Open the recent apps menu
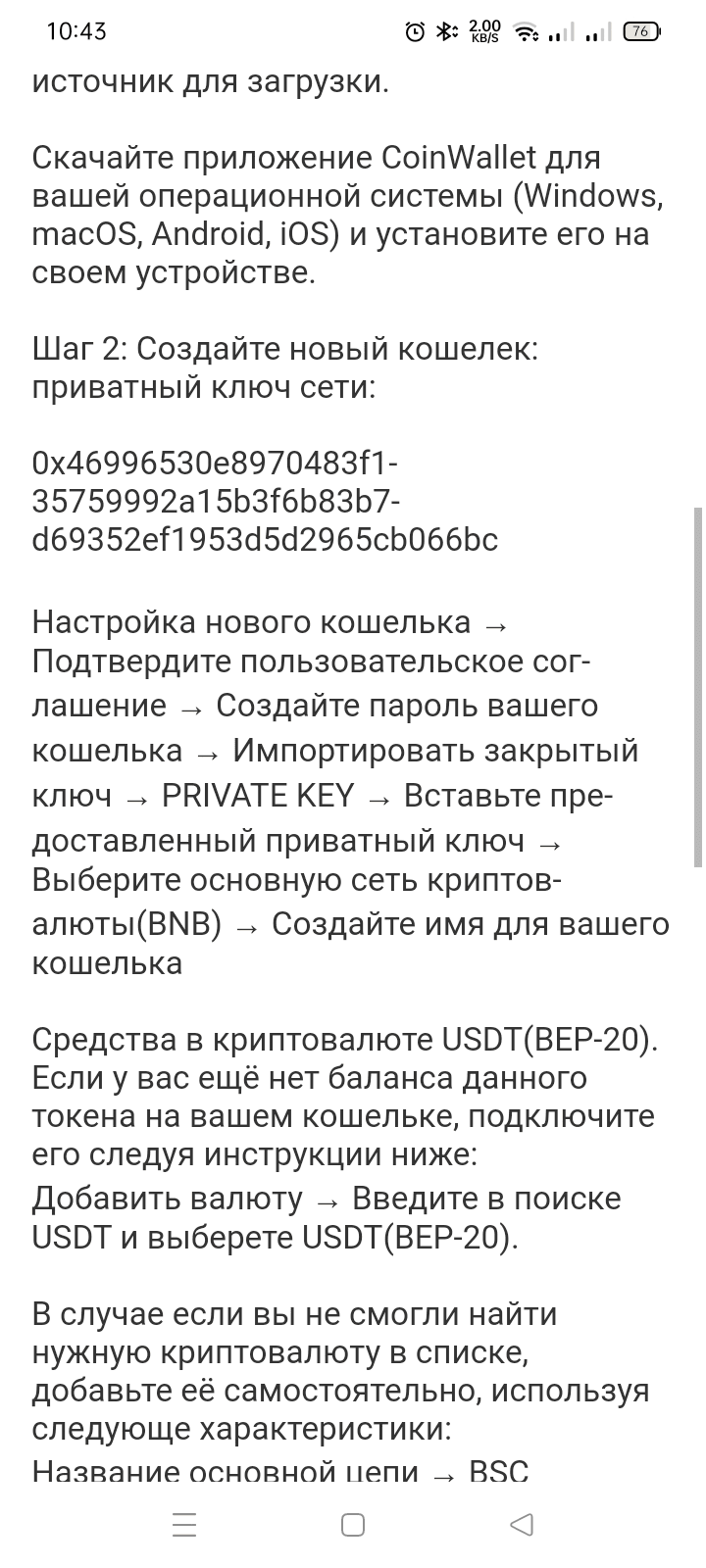 point(184,1524)
